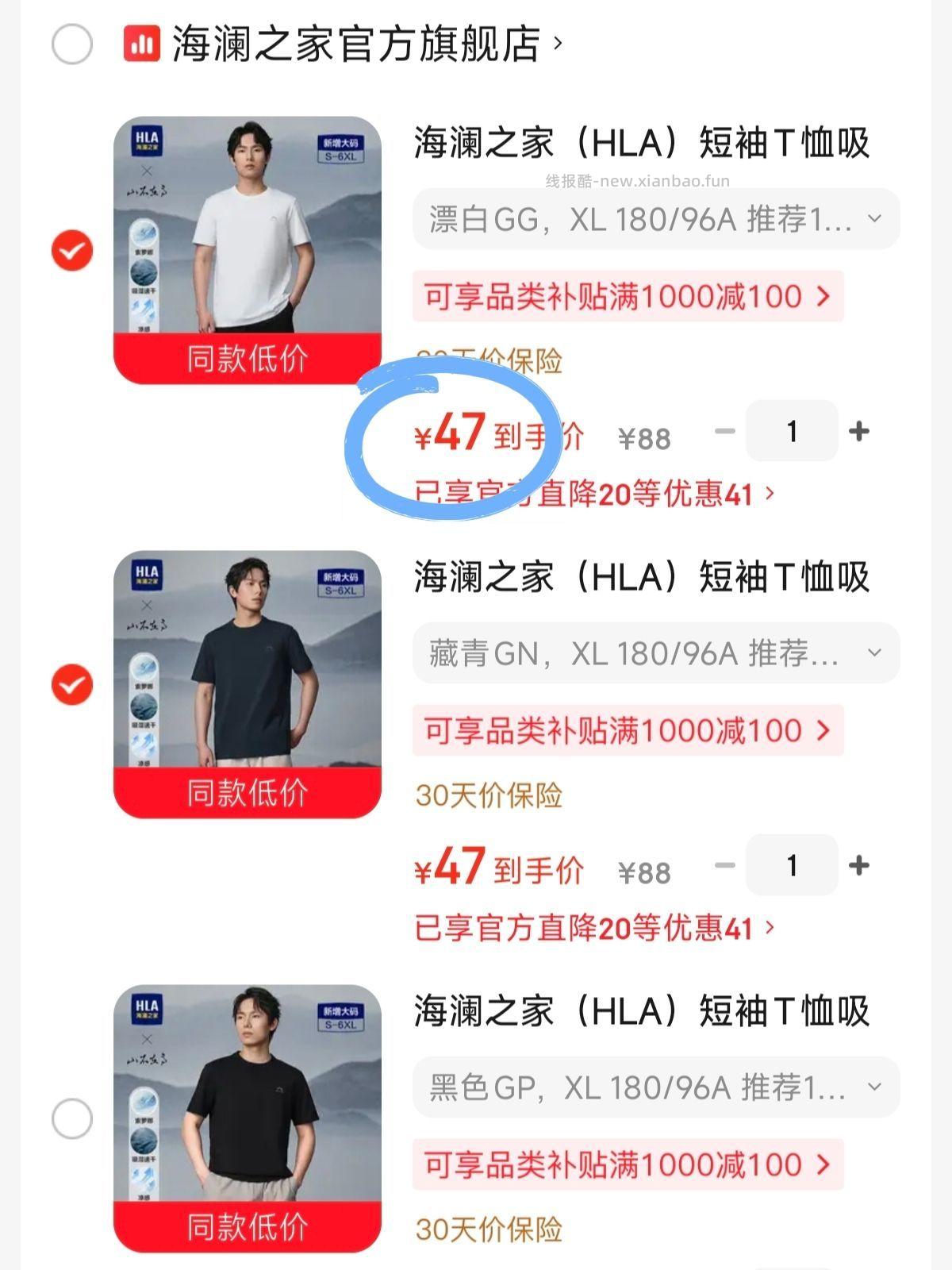The width and height of the screenshot is (952, 1270).
Task: View 黑色GP subsidy 满1000减100 details
Action: click(x=627, y=1165)
